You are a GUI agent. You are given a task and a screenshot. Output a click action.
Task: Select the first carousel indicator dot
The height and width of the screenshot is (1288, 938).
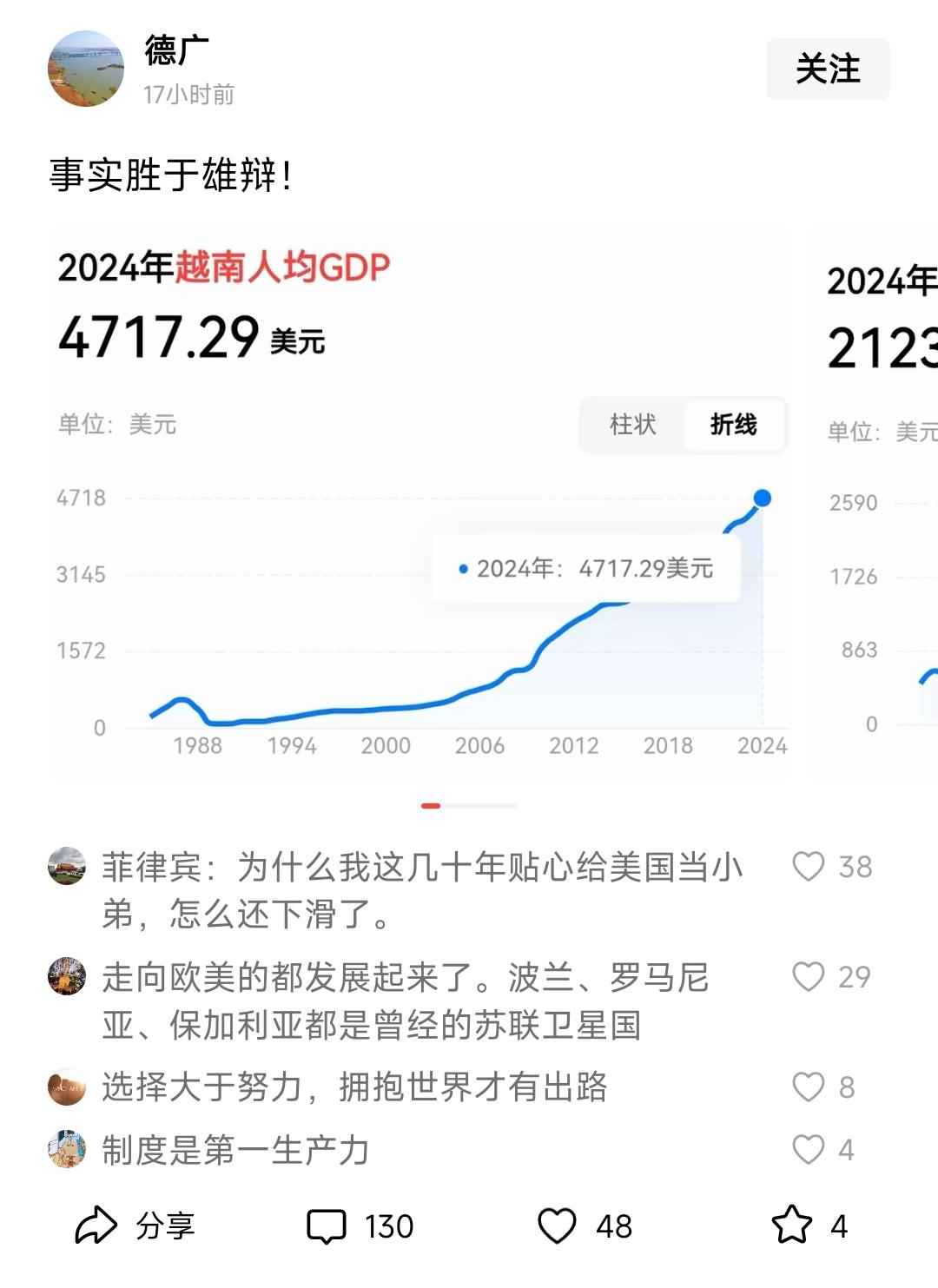click(430, 806)
